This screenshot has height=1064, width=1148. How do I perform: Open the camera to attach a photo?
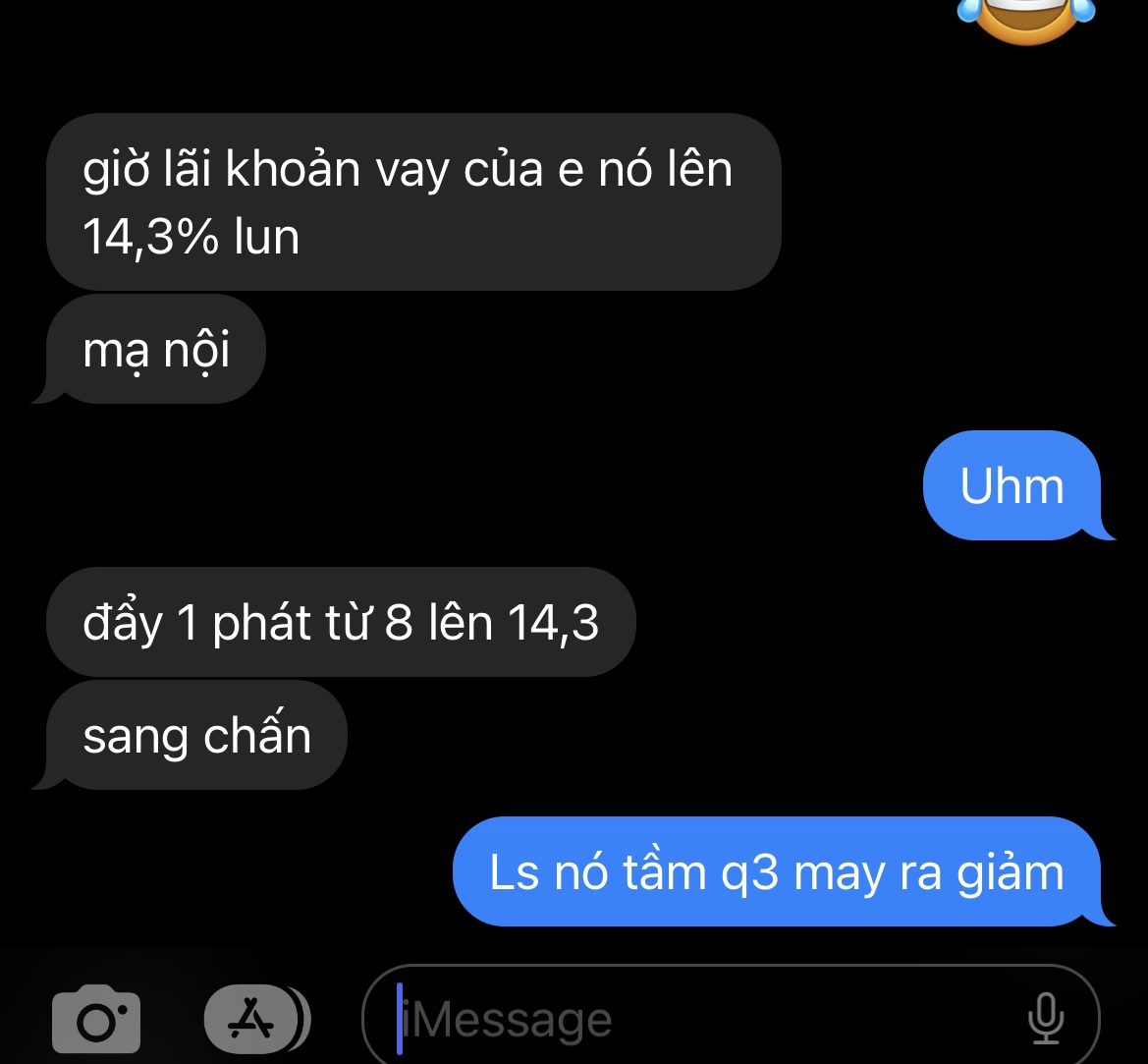95,1022
